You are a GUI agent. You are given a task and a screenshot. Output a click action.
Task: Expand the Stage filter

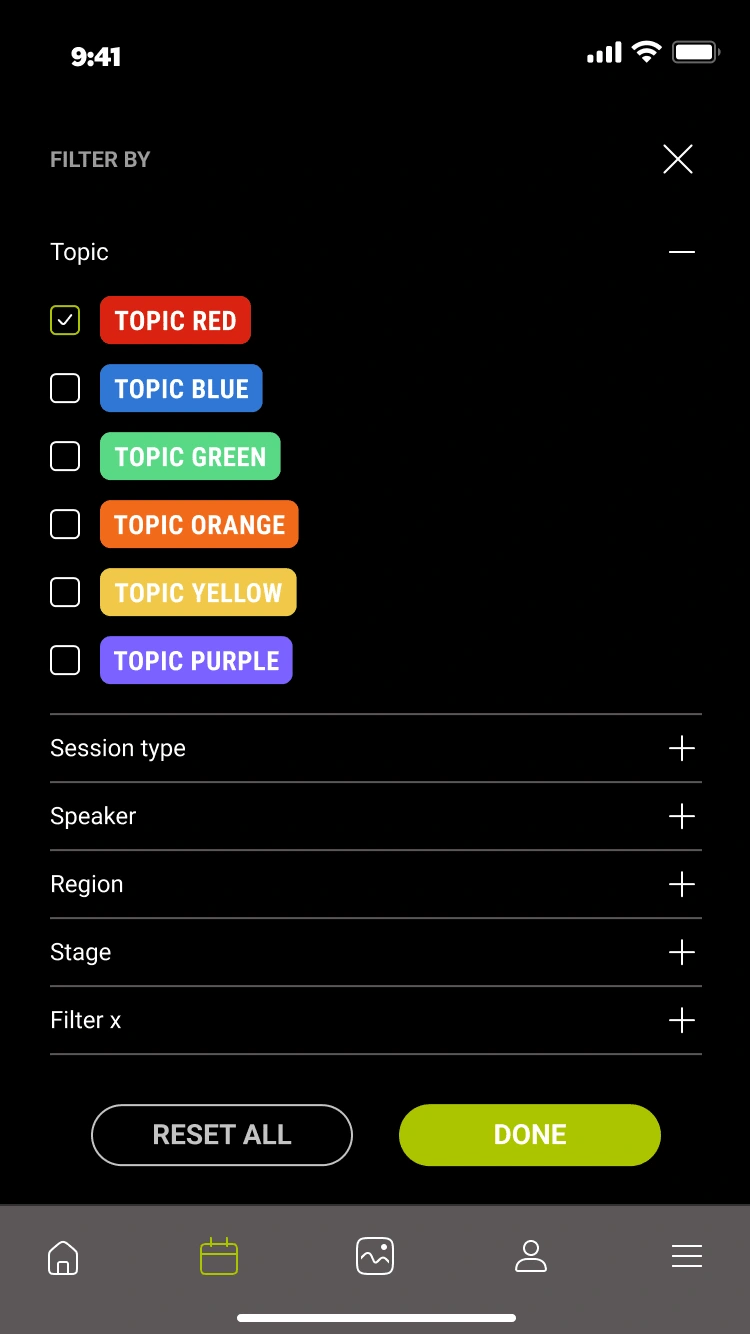pos(376,952)
